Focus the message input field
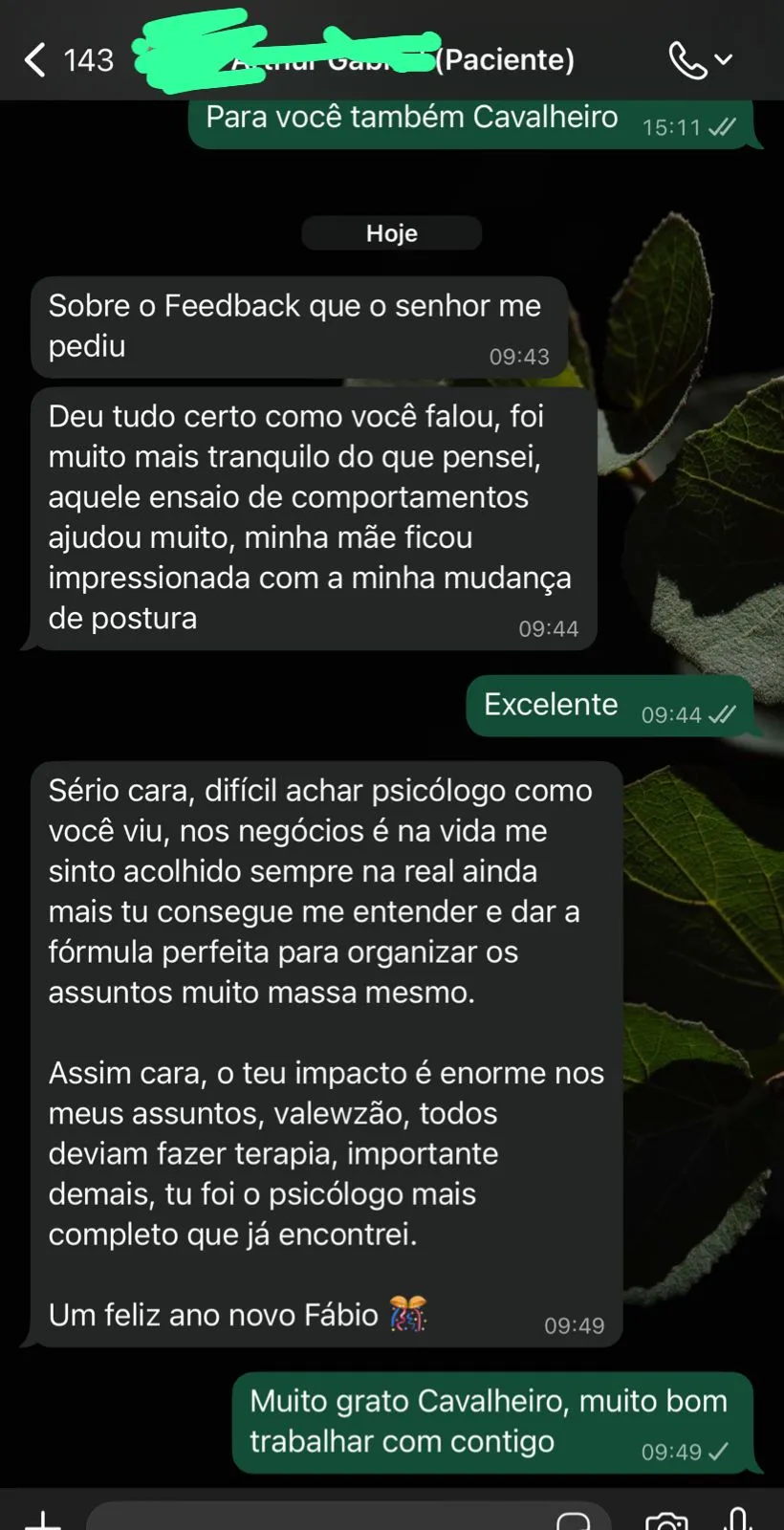 click(316, 1520)
